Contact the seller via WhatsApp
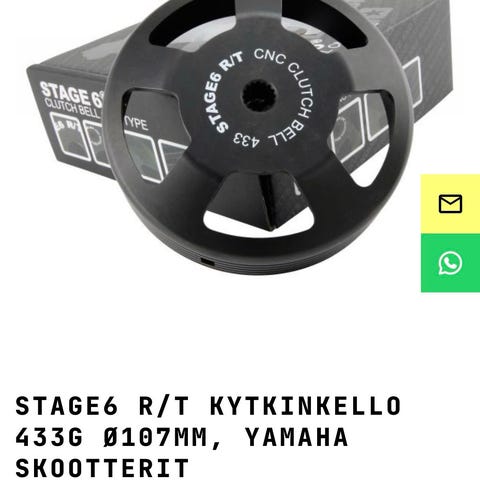Screen dimensions: 480x480 [450, 263]
